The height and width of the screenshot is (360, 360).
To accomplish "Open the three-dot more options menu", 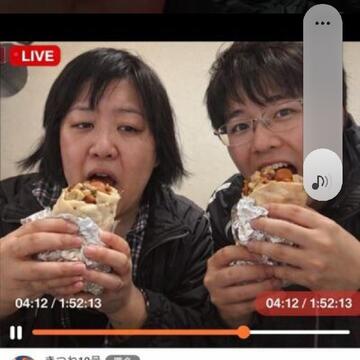I will point(322,23).
